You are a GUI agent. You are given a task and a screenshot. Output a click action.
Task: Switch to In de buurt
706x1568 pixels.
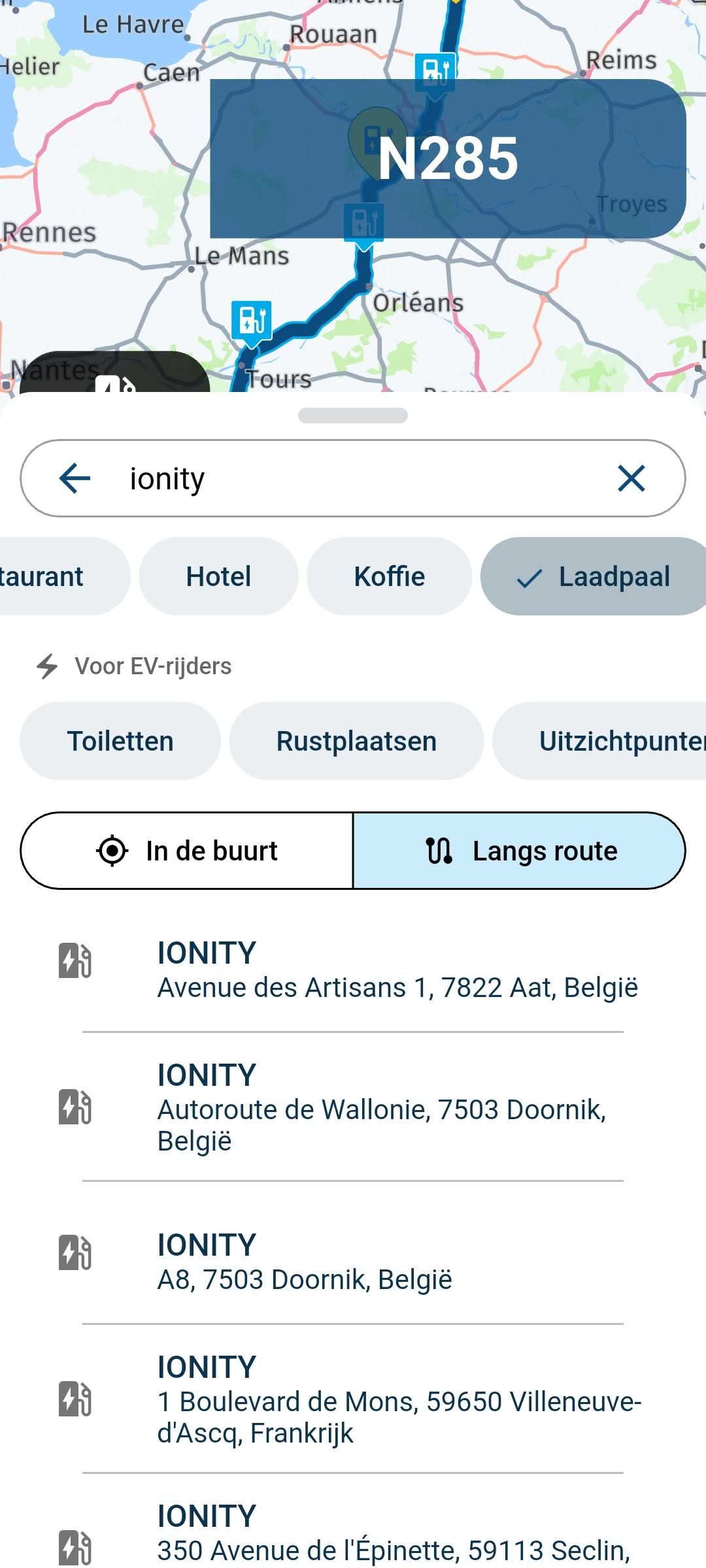pos(187,851)
